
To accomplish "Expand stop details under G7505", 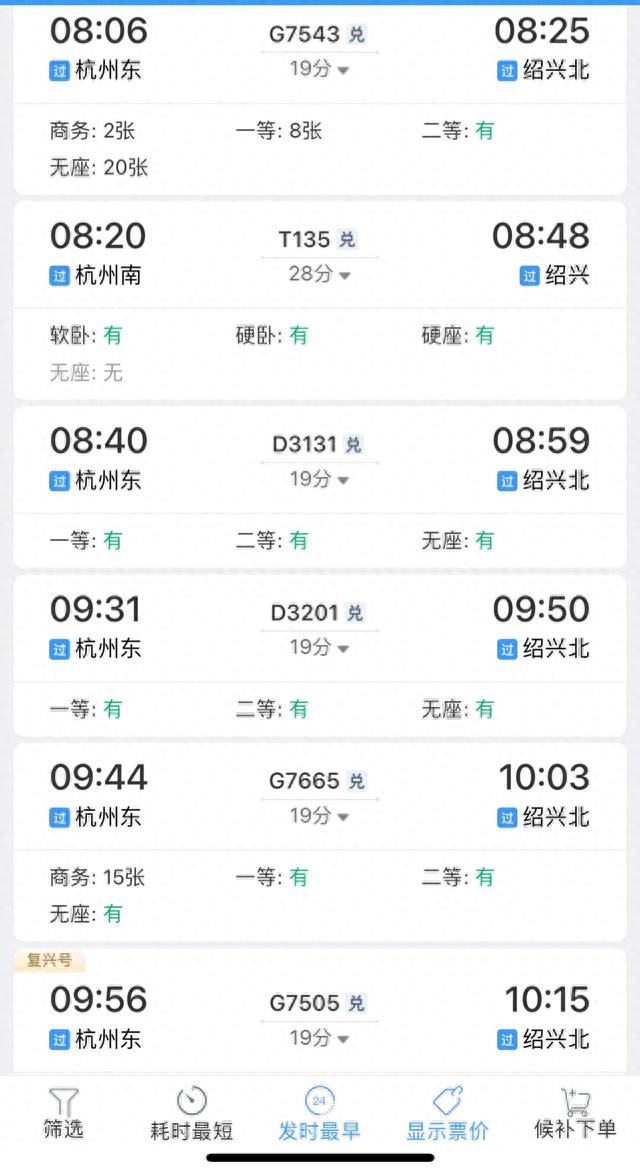I will [x=319, y=1038].
